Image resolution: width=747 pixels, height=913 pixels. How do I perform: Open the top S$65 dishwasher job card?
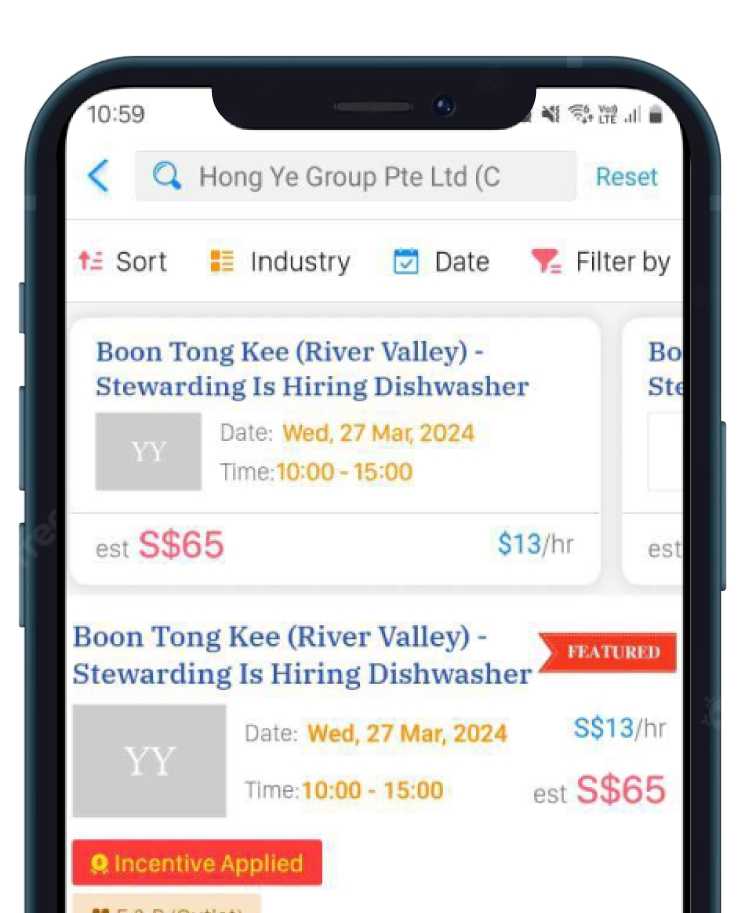tap(333, 450)
